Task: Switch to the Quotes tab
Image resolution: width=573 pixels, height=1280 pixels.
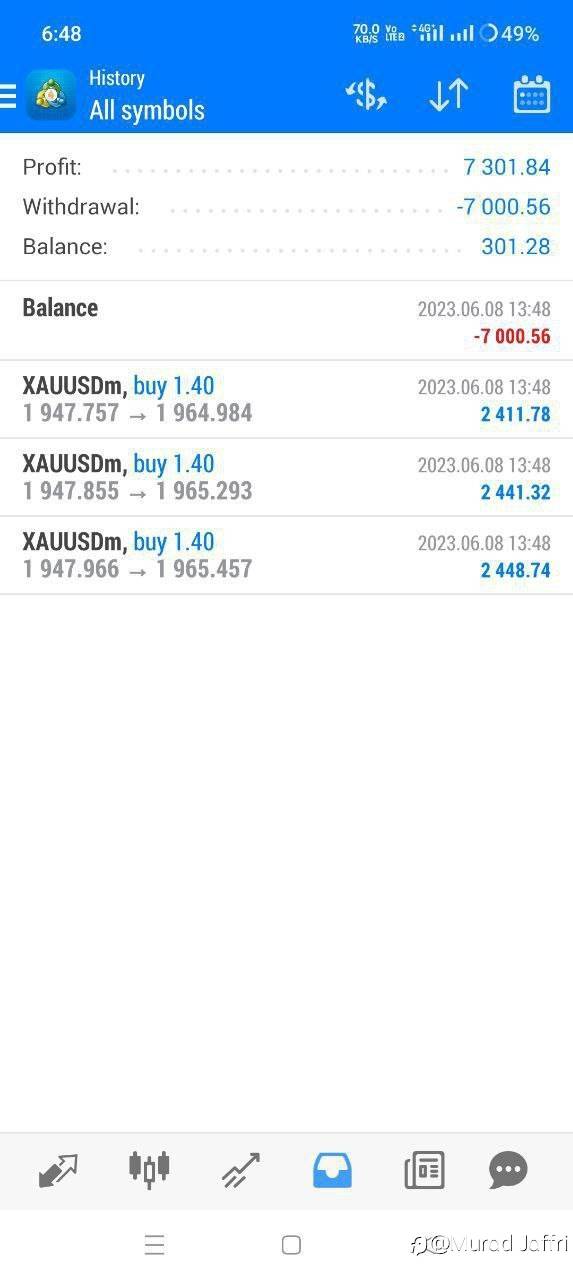Action: coord(58,1170)
